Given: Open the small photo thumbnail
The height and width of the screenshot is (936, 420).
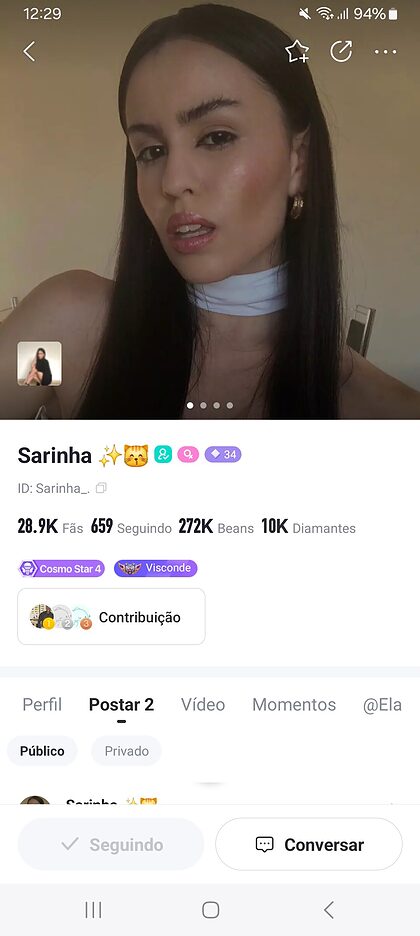Looking at the screenshot, I should point(39,364).
